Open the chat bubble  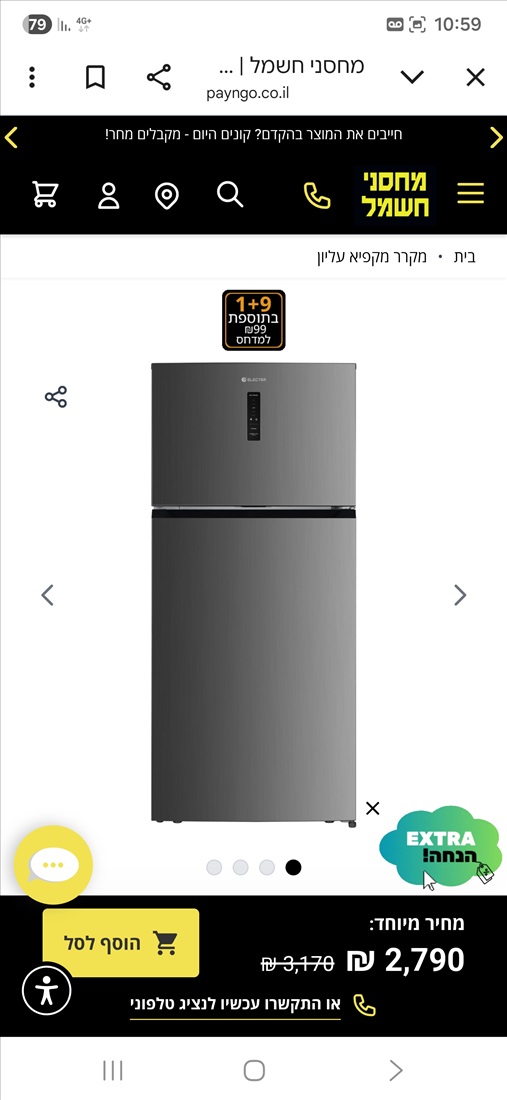coord(53,864)
